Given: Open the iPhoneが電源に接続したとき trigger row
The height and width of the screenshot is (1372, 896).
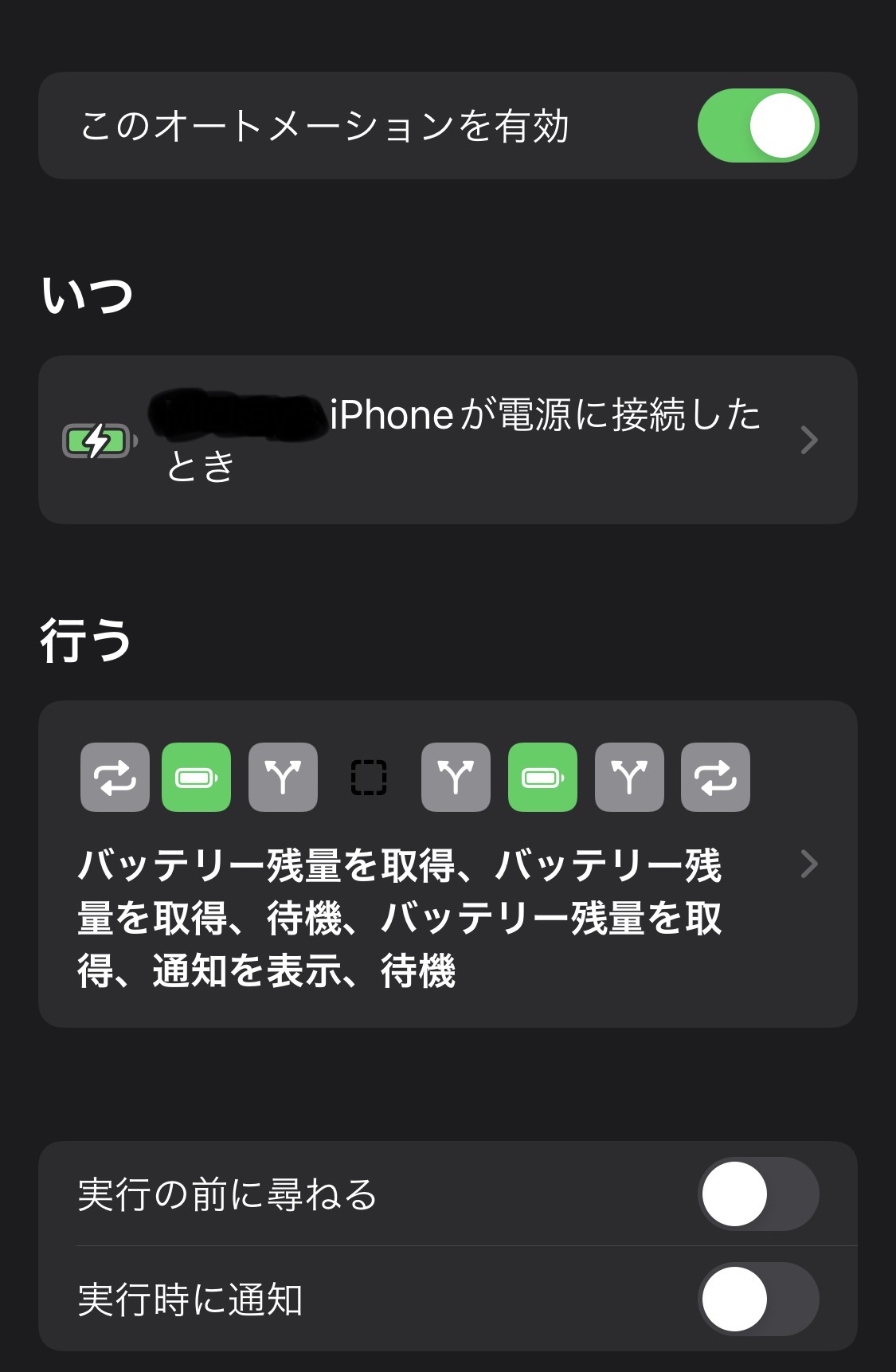Looking at the screenshot, I should coord(448,440).
